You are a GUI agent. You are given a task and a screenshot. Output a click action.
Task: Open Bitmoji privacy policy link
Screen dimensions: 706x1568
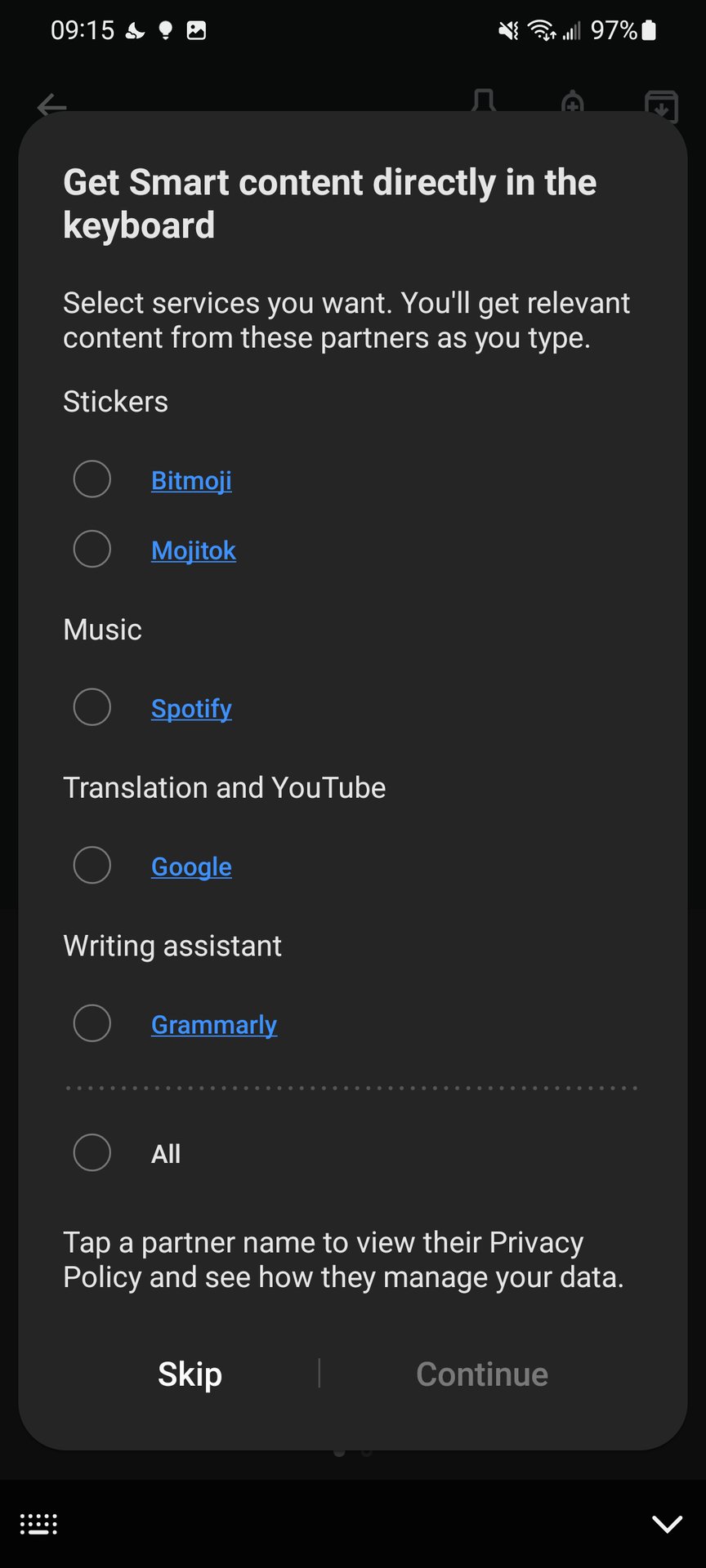tap(191, 480)
